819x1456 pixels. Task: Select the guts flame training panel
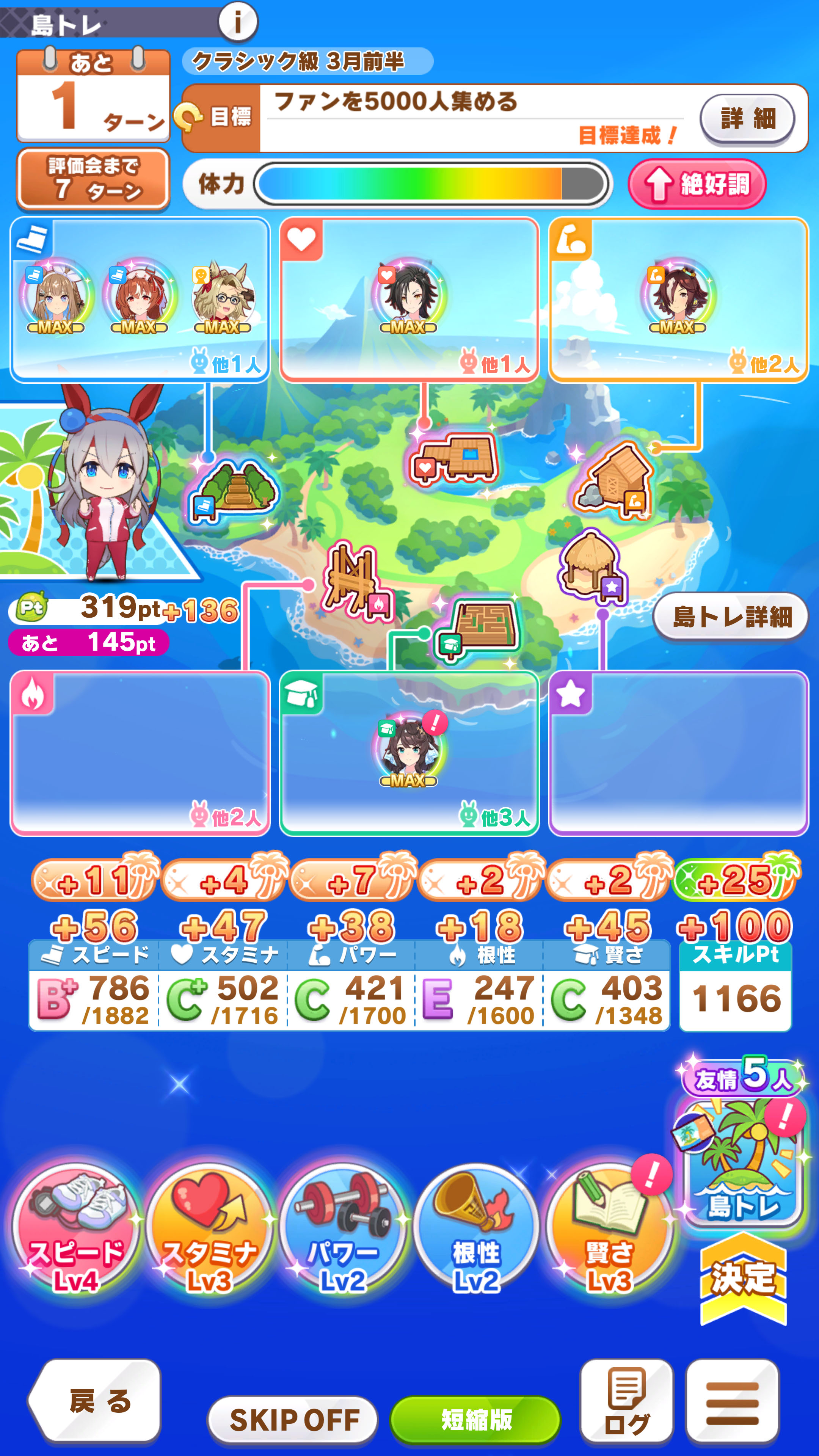[x=140, y=753]
